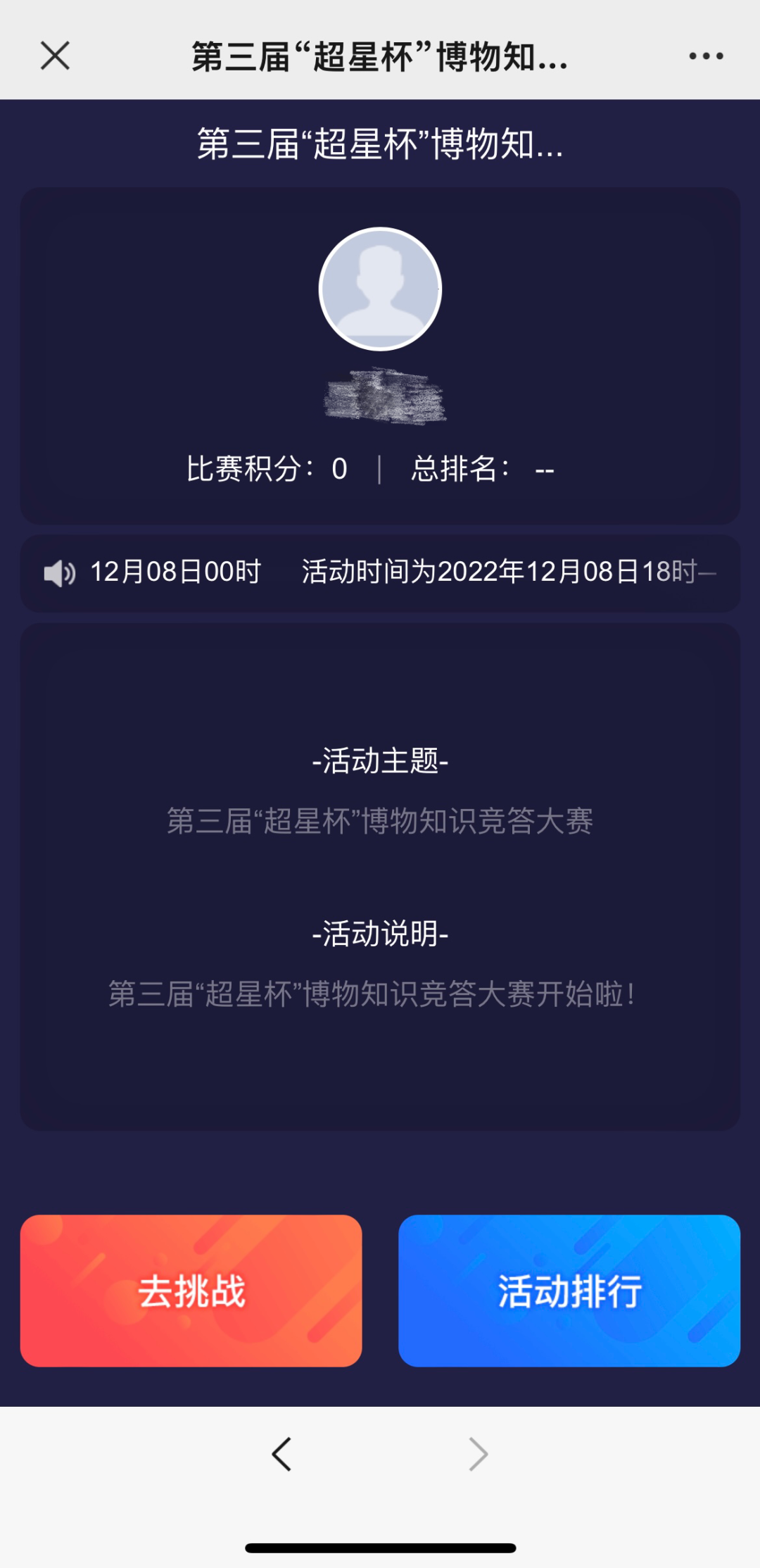760x1568 pixels.
Task: Open the 活动排行 leaderboard
Action: point(569,1291)
